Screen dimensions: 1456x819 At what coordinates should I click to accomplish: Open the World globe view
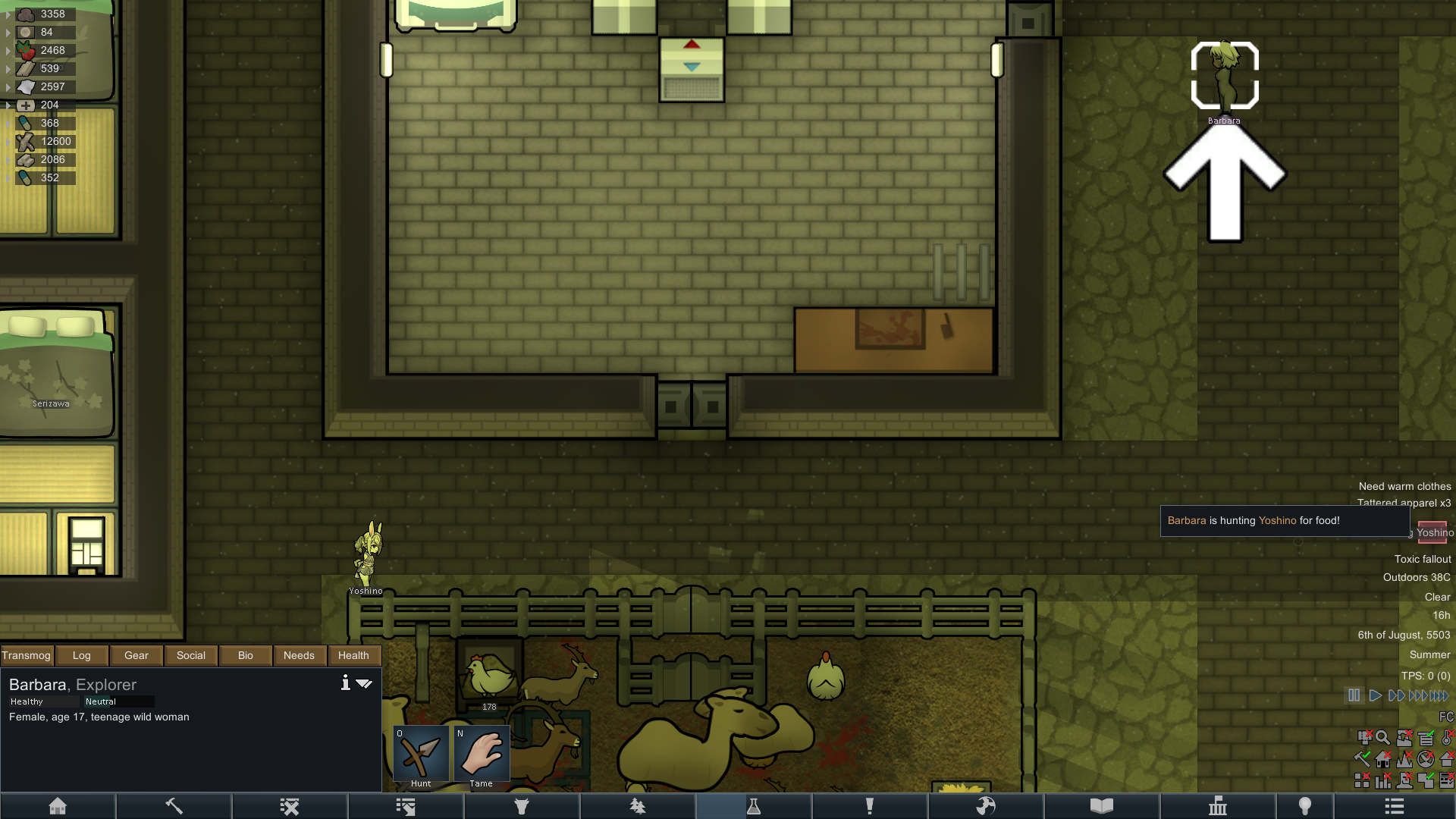pos(985,806)
